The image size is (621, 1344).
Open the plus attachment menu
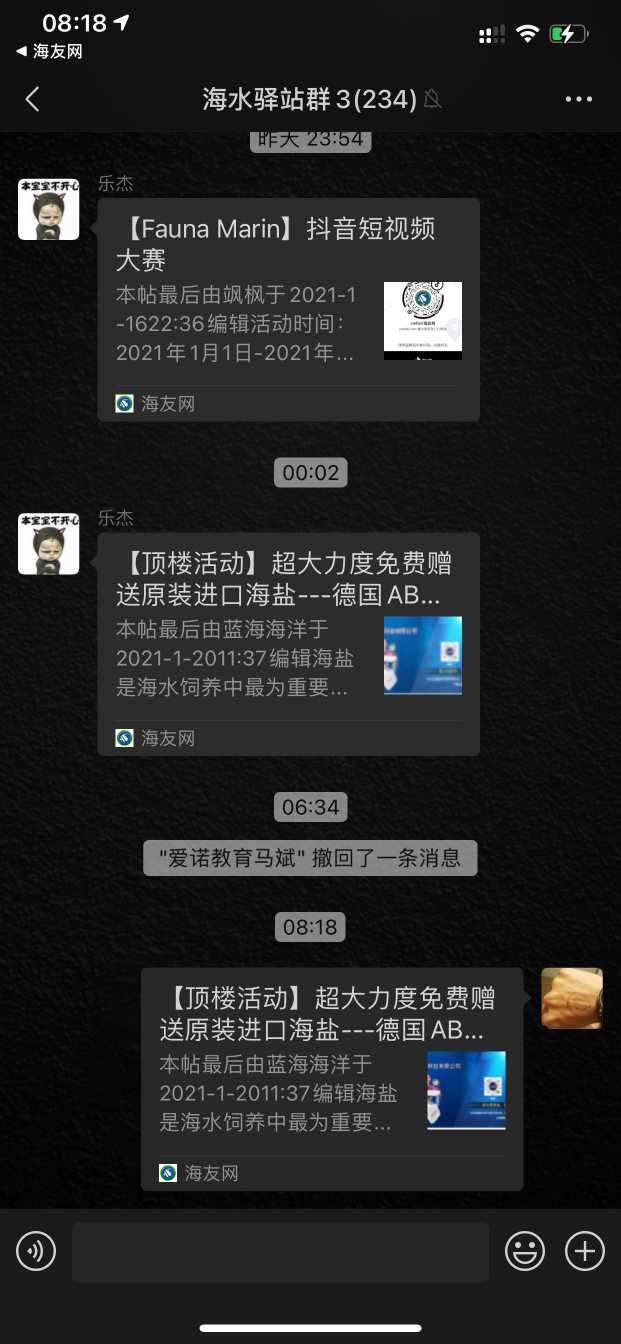[585, 1251]
